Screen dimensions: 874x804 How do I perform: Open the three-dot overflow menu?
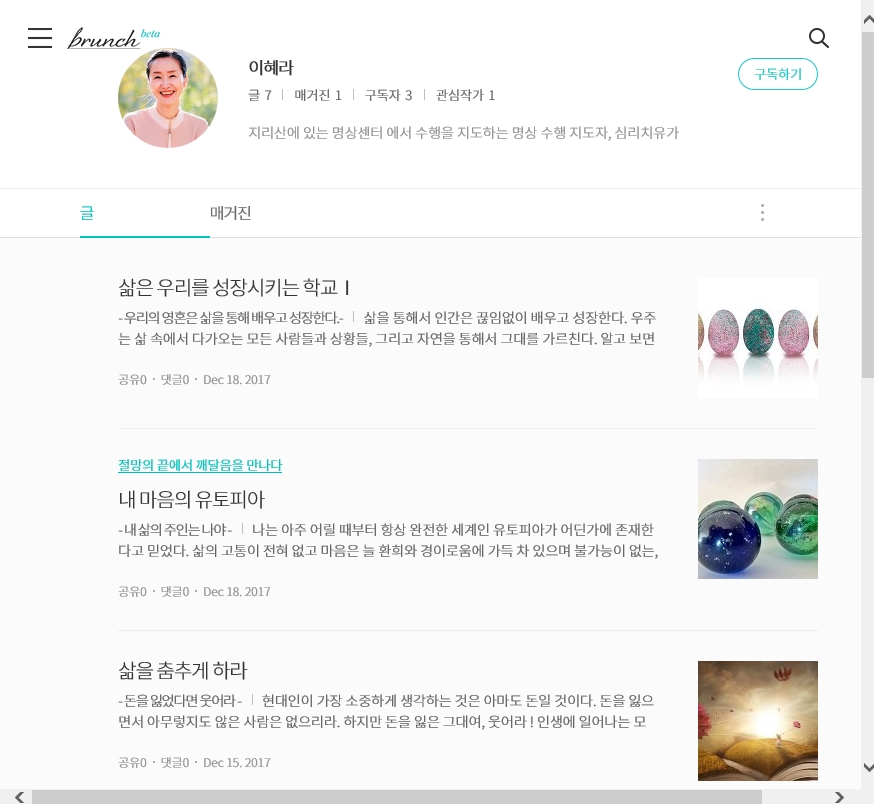(762, 213)
